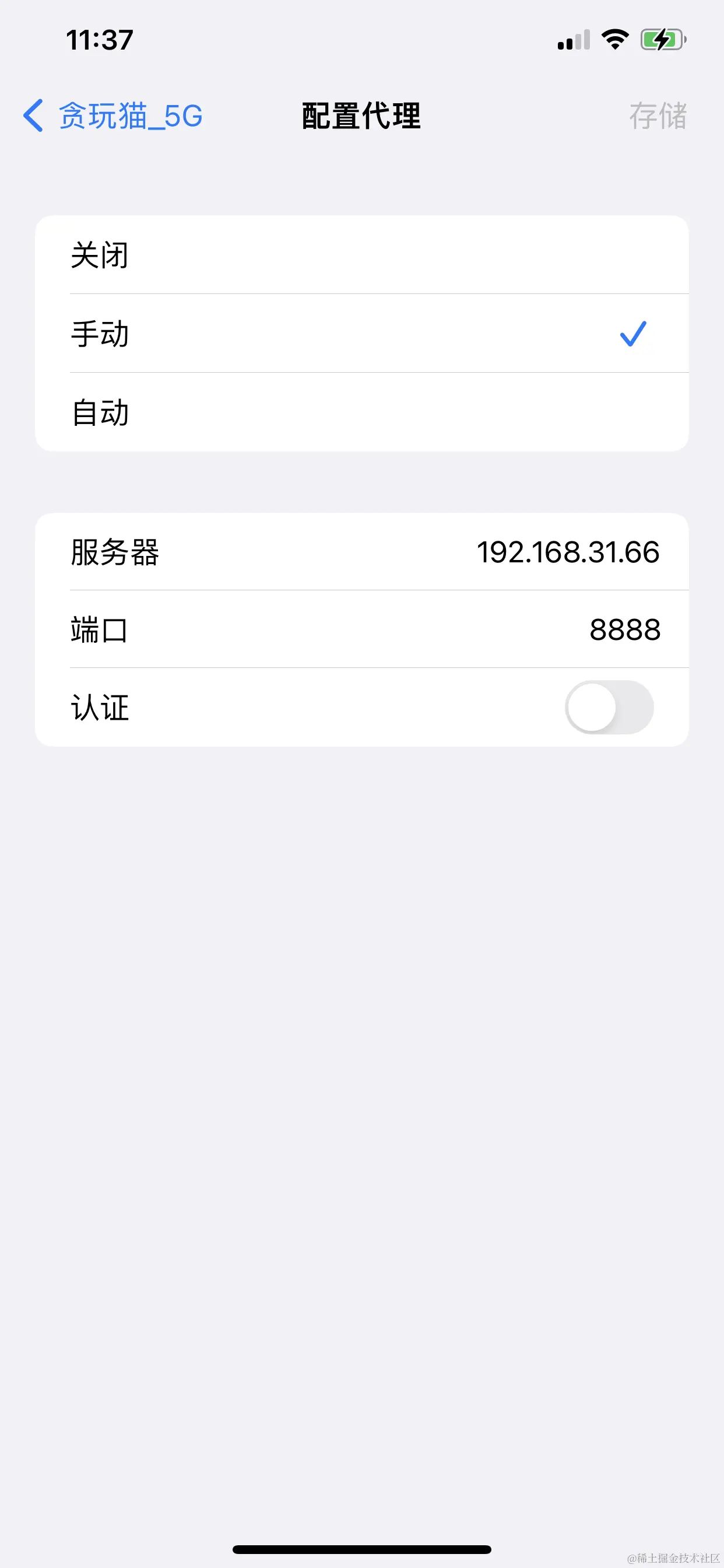Click the Wi-Fi icon in the status bar
Viewport: 724px width, 1568px height.
[x=614, y=39]
